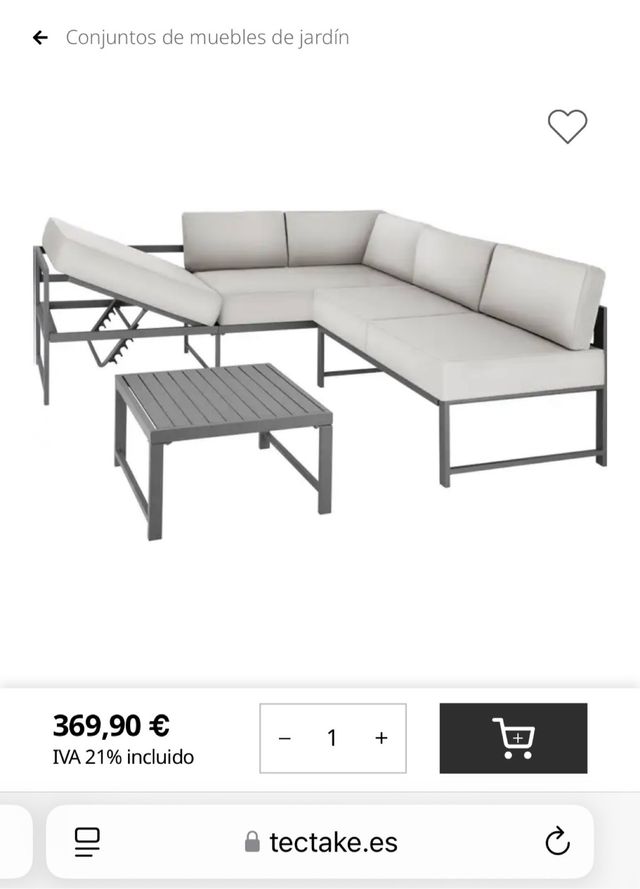Edit the quantity field showing 1

(332, 738)
